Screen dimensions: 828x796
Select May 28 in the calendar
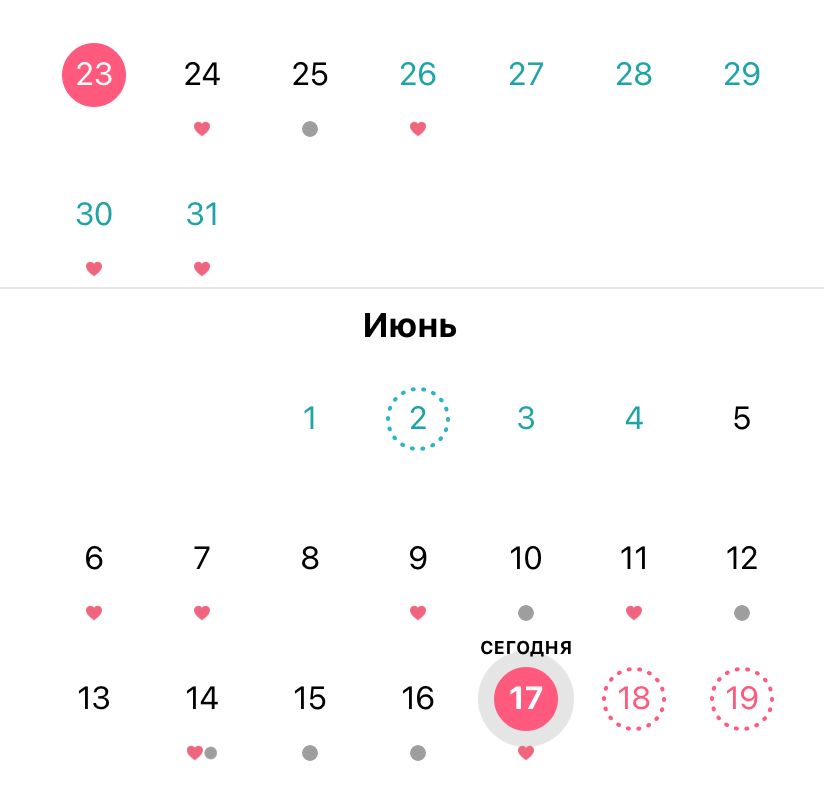tap(634, 74)
